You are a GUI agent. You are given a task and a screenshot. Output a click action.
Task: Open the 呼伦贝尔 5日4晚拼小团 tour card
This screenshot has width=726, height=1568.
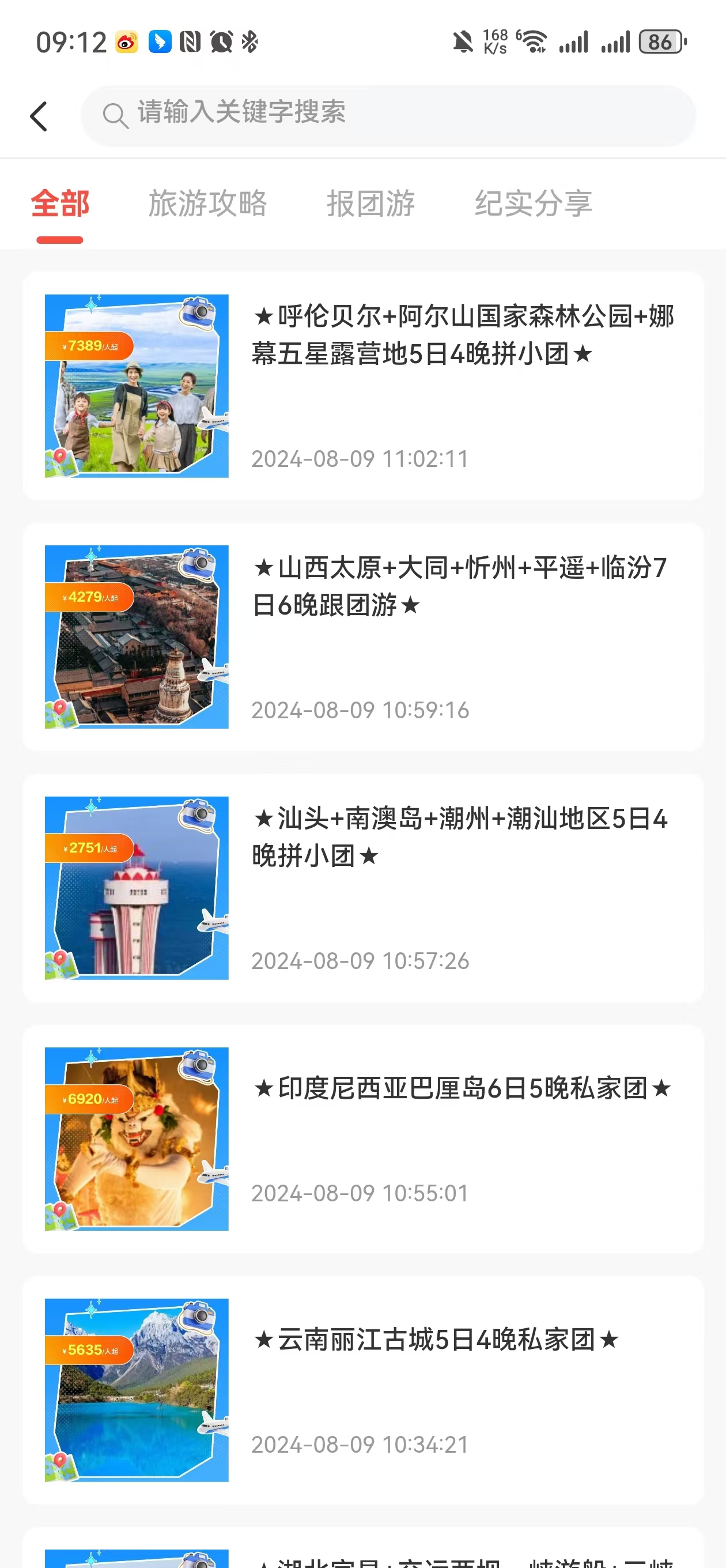point(362,386)
